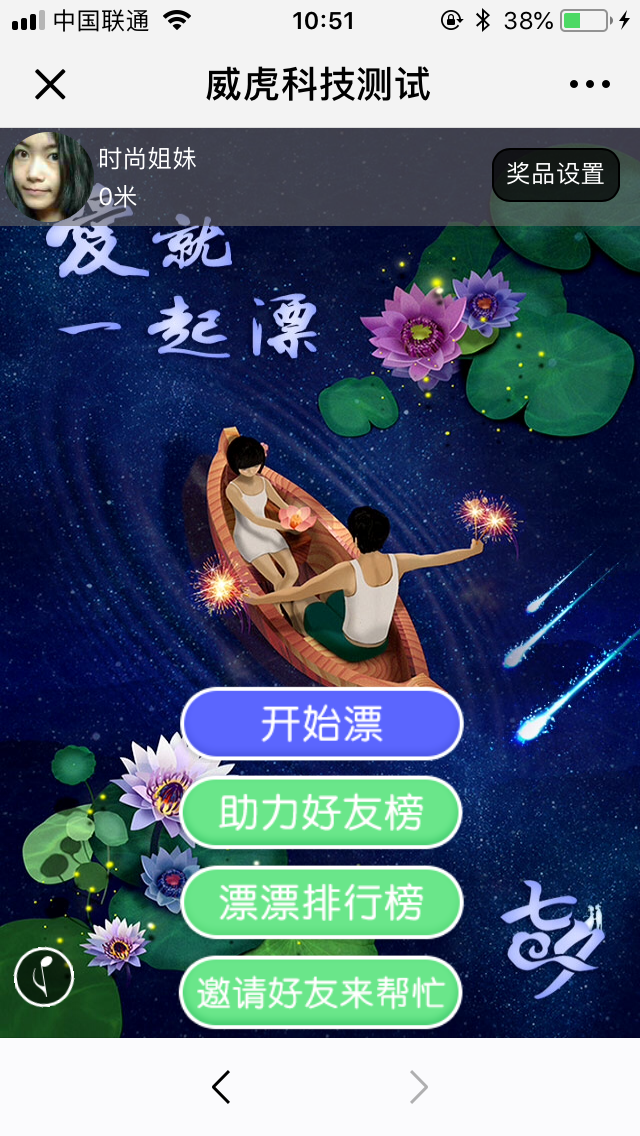Open the three-dot overflow menu
Image resolution: width=640 pixels, height=1136 pixels.
pos(589,85)
